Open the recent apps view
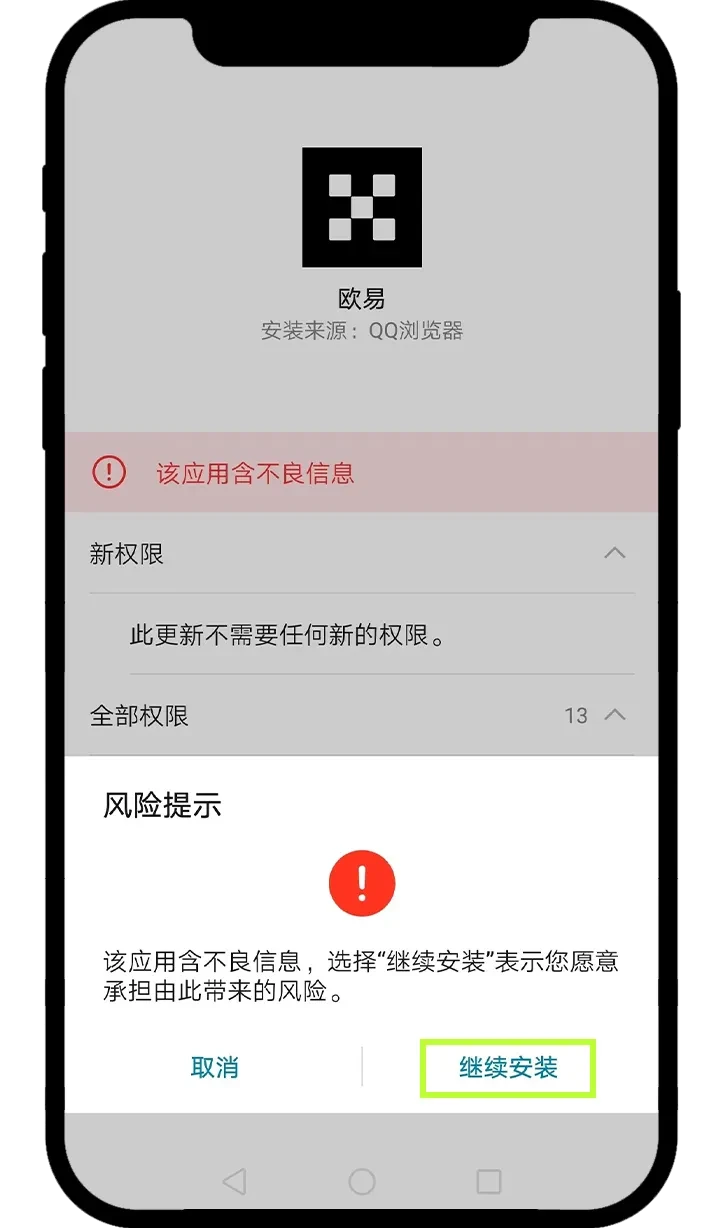The image size is (723, 1228). [x=489, y=1182]
